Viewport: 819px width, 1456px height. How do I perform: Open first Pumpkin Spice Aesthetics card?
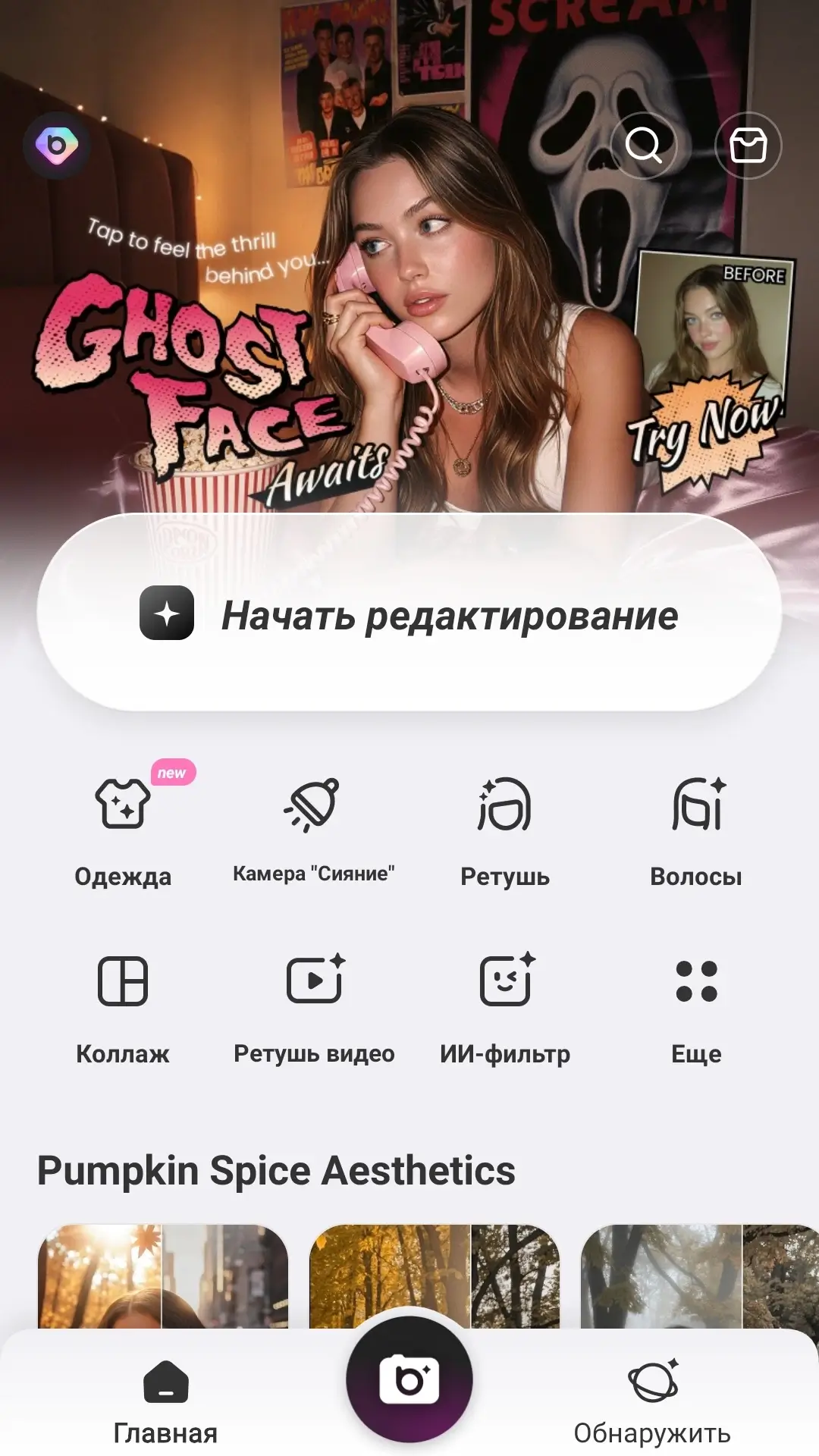point(163,1276)
